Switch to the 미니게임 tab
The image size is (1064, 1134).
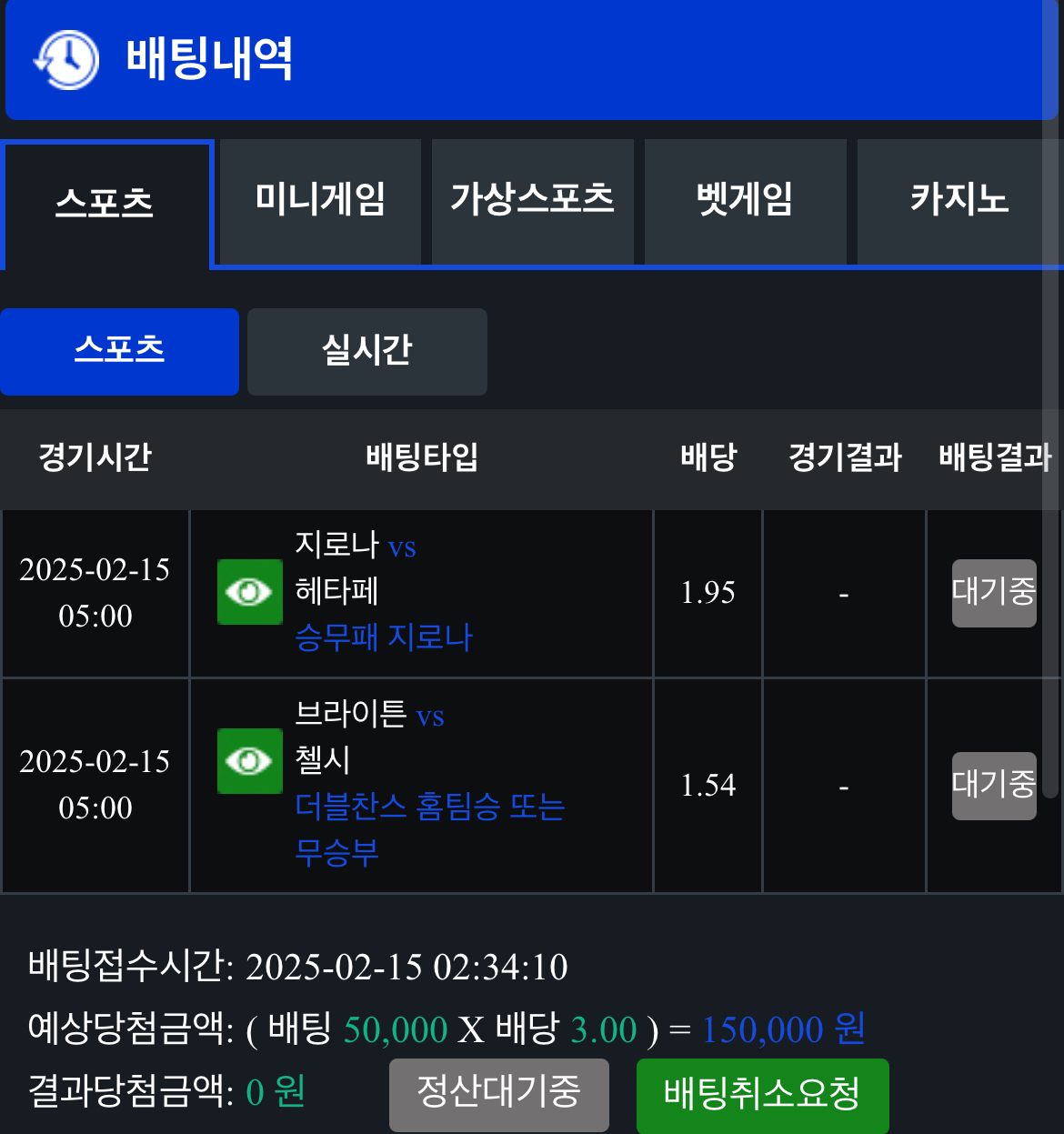[320, 200]
